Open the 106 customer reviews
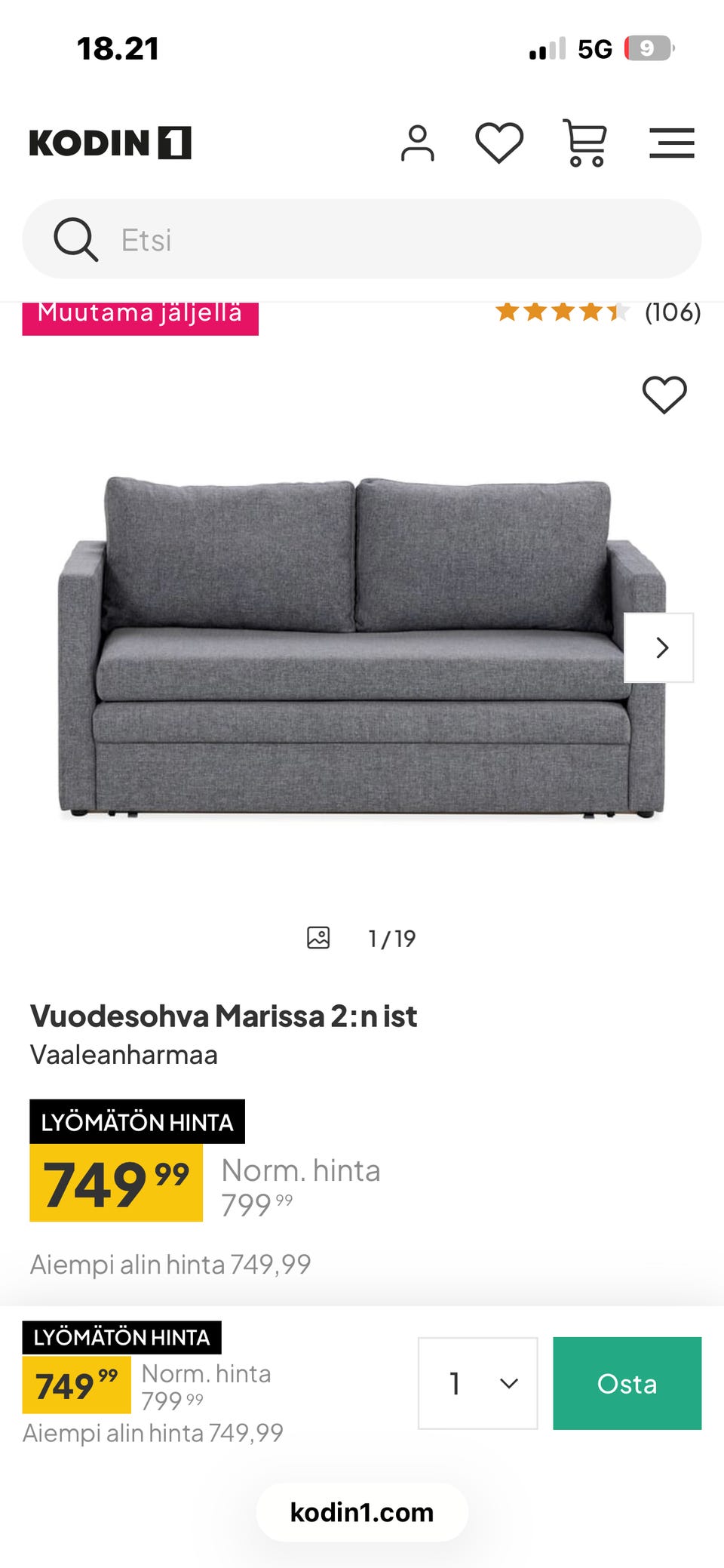 672,312
